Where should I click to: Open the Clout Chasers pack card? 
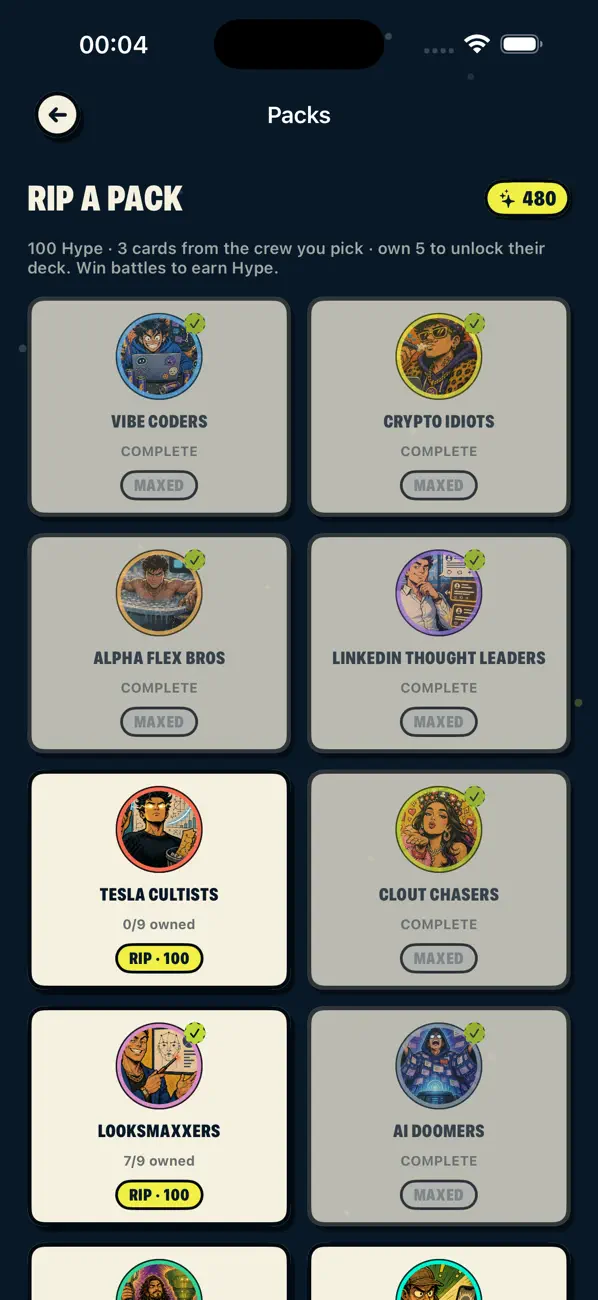(x=439, y=880)
